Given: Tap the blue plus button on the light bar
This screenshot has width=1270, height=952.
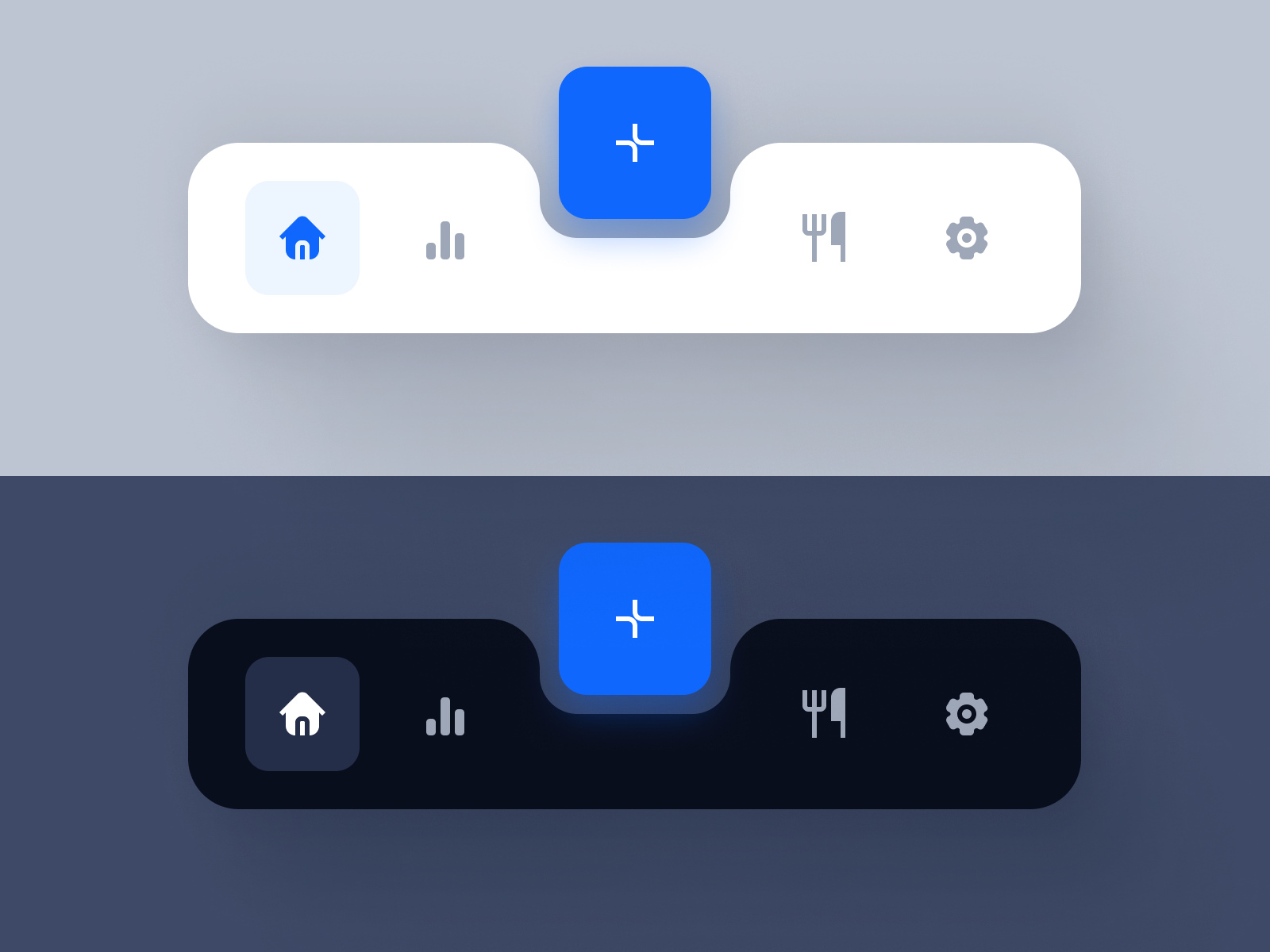Looking at the screenshot, I should pyautogui.click(x=635, y=143).
